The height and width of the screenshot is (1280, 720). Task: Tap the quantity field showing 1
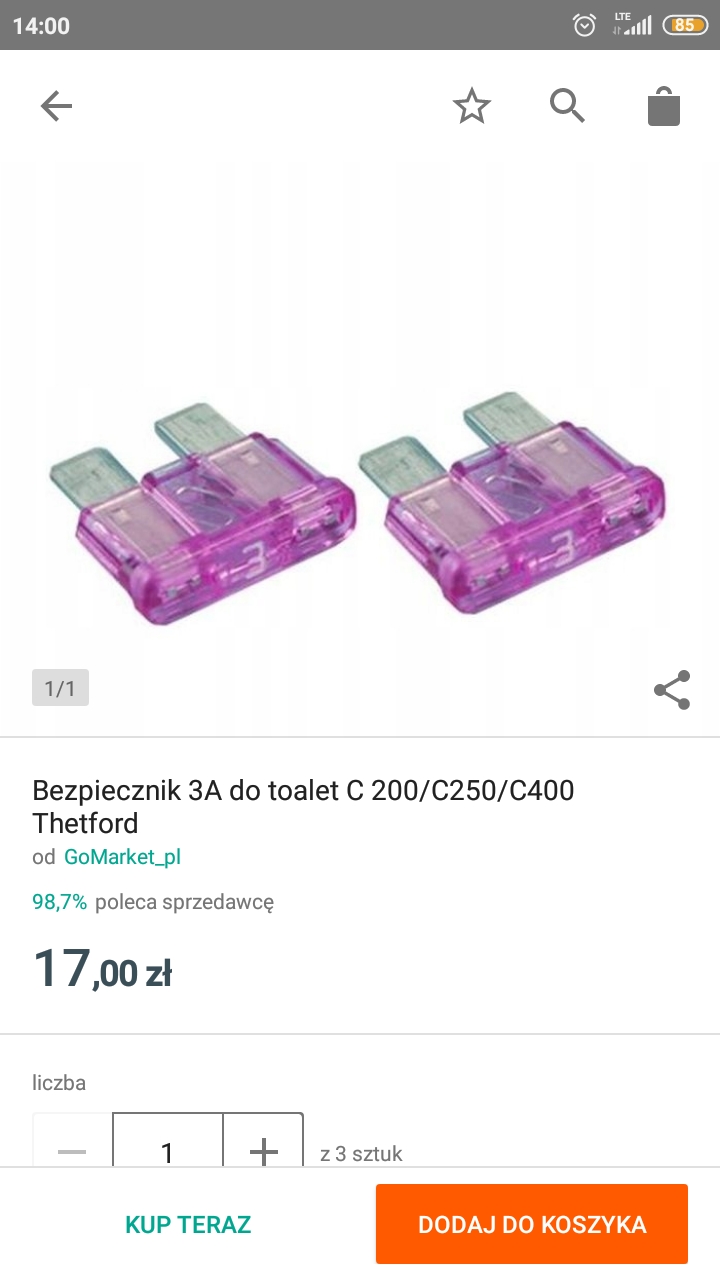pos(168,1148)
